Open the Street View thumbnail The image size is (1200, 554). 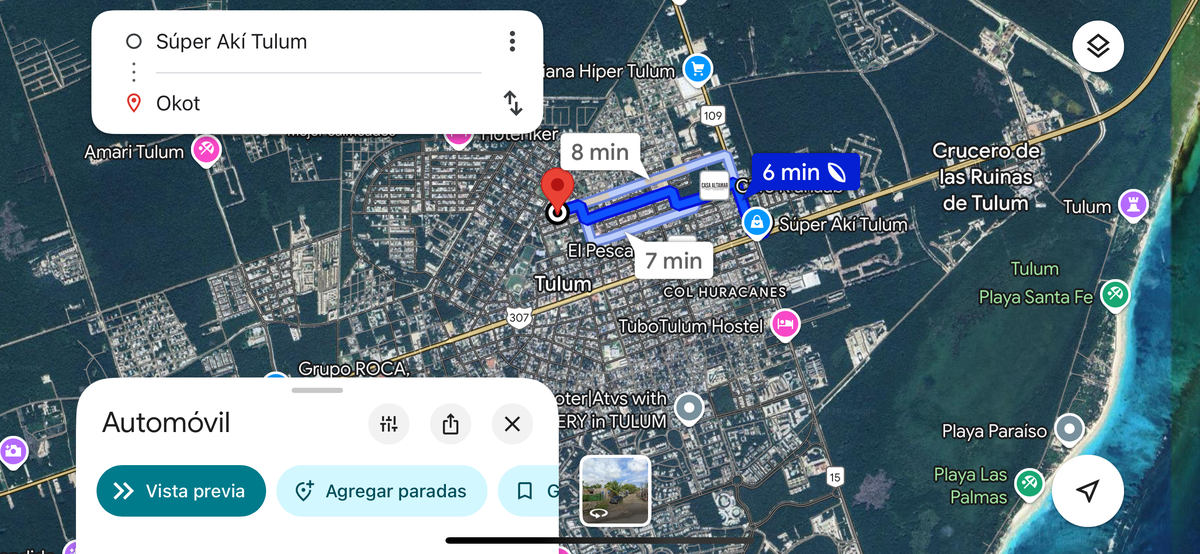click(x=615, y=490)
